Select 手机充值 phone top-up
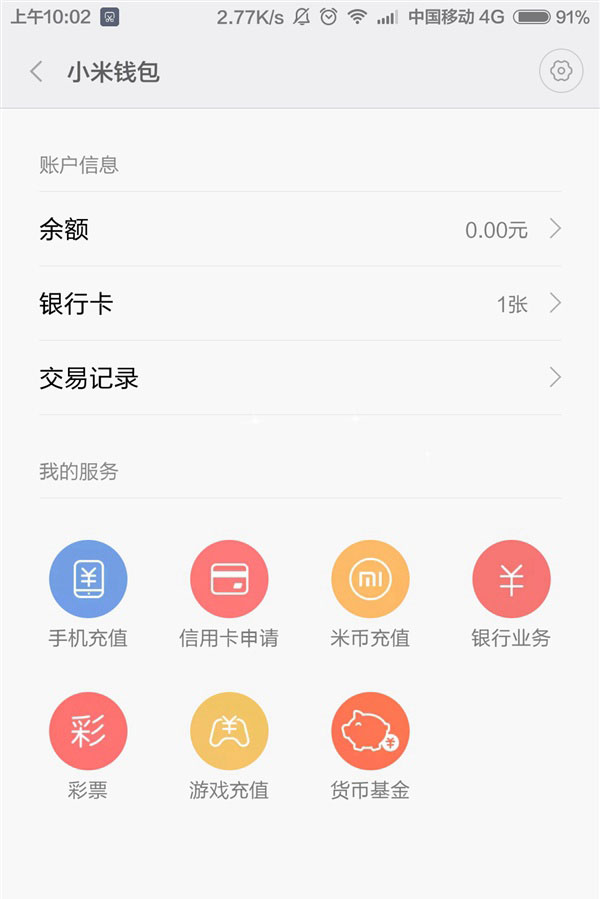Viewport: 600px width, 899px height. pos(88,580)
